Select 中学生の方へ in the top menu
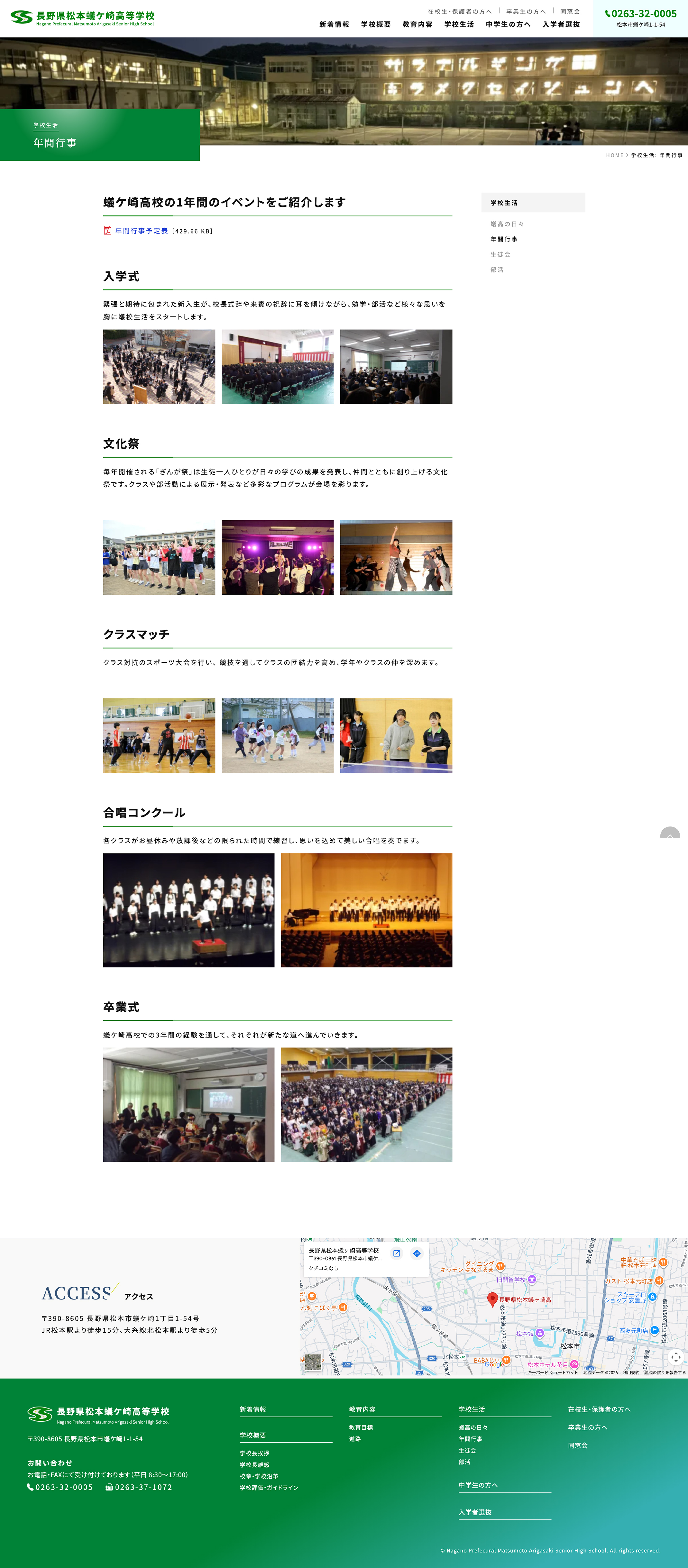 click(x=508, y=25)
